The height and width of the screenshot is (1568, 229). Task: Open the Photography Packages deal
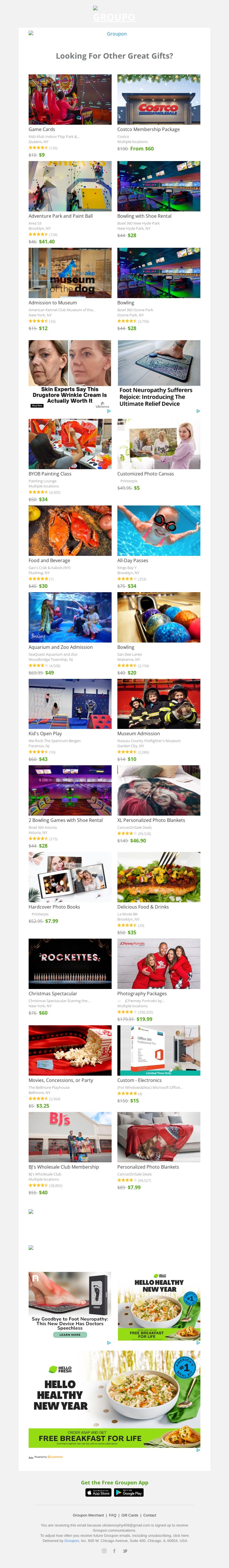158,964
